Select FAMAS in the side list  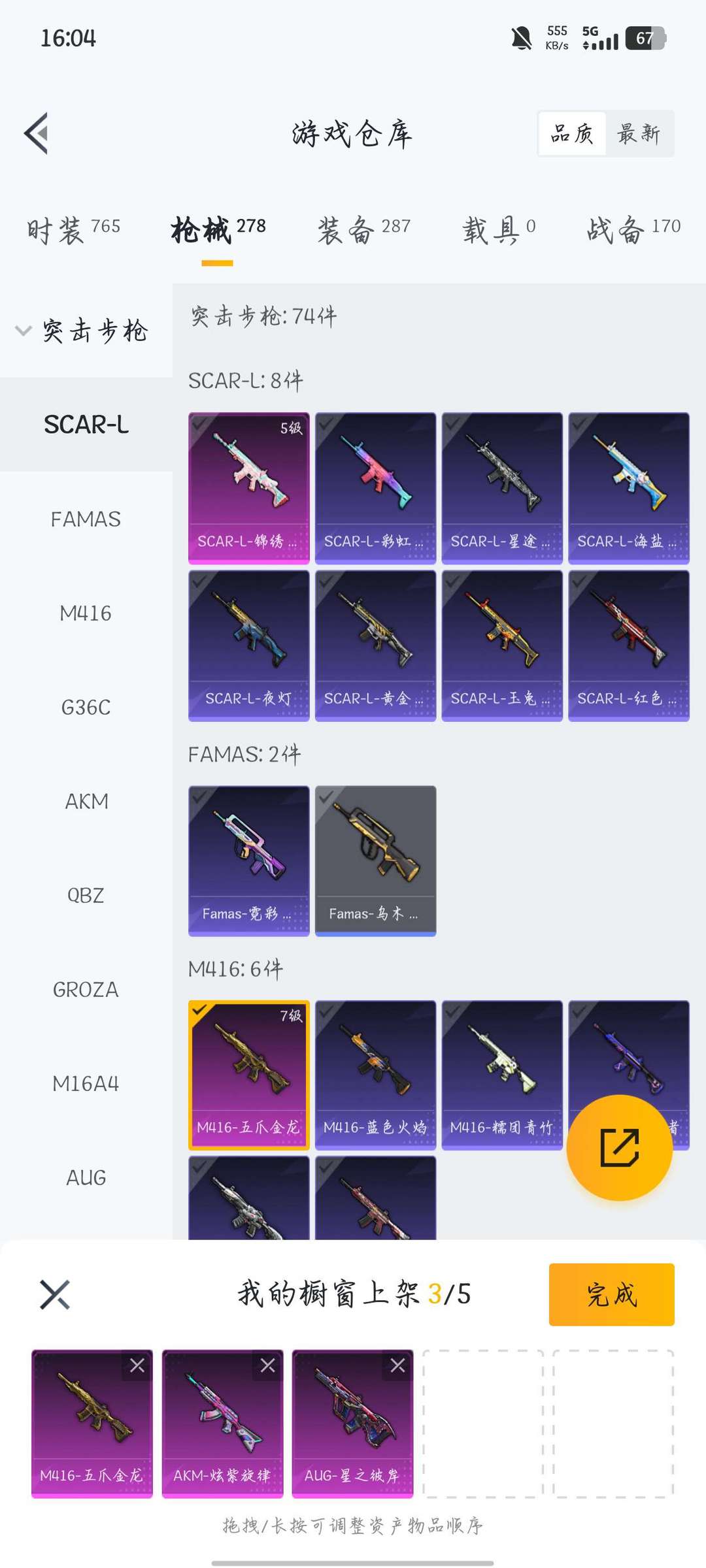click(86, 519)
